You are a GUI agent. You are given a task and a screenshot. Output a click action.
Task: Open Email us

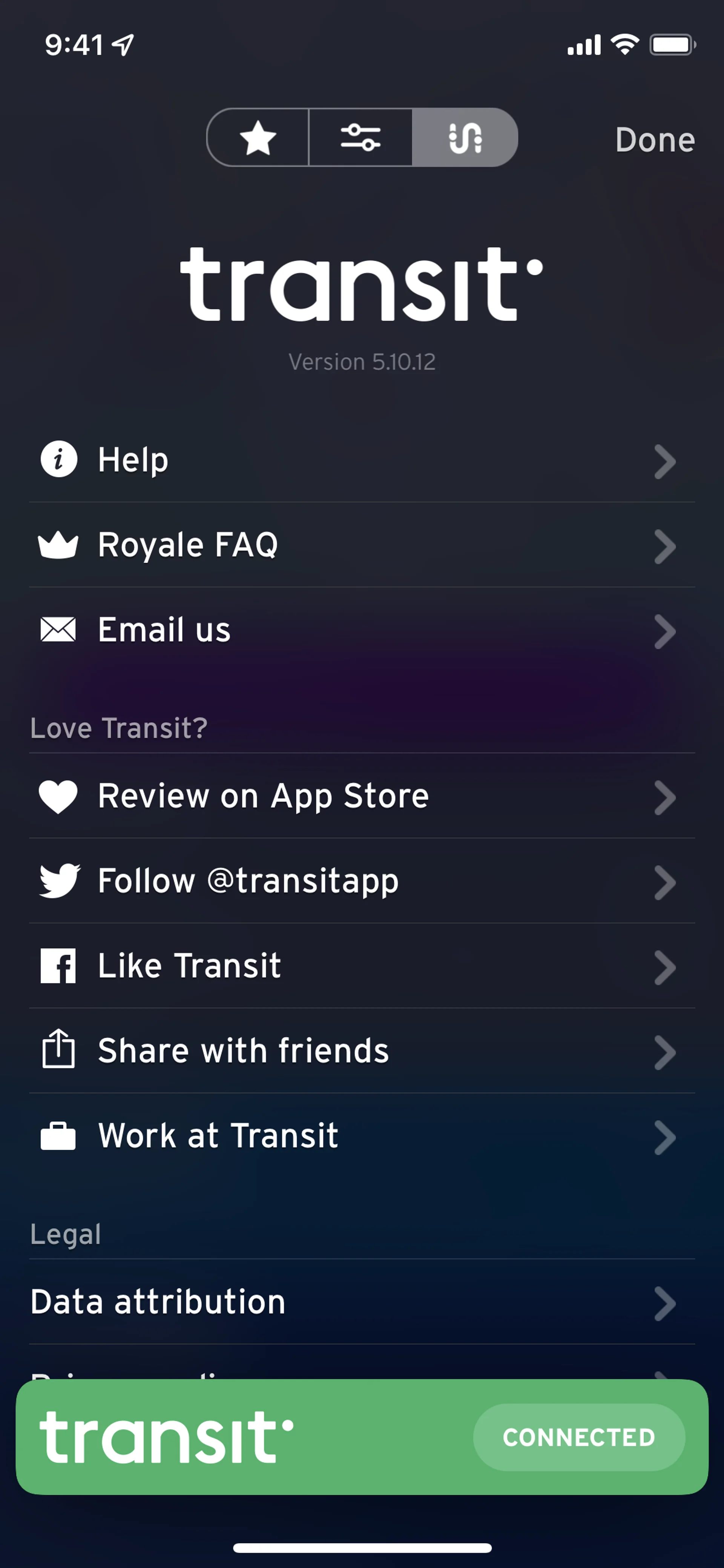(x=361, y=631)
